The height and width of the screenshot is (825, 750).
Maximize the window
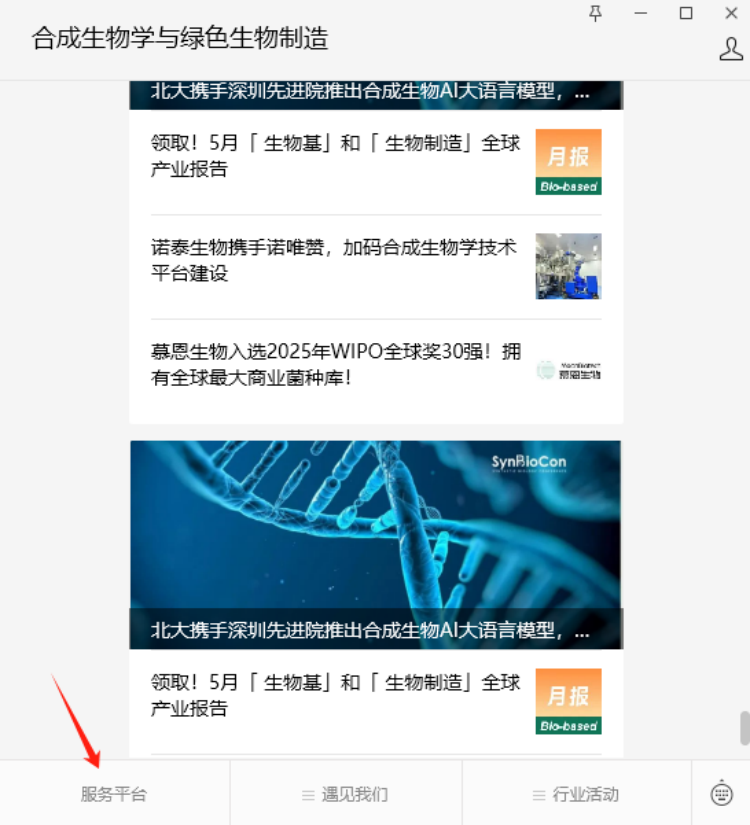click(686, 13)
